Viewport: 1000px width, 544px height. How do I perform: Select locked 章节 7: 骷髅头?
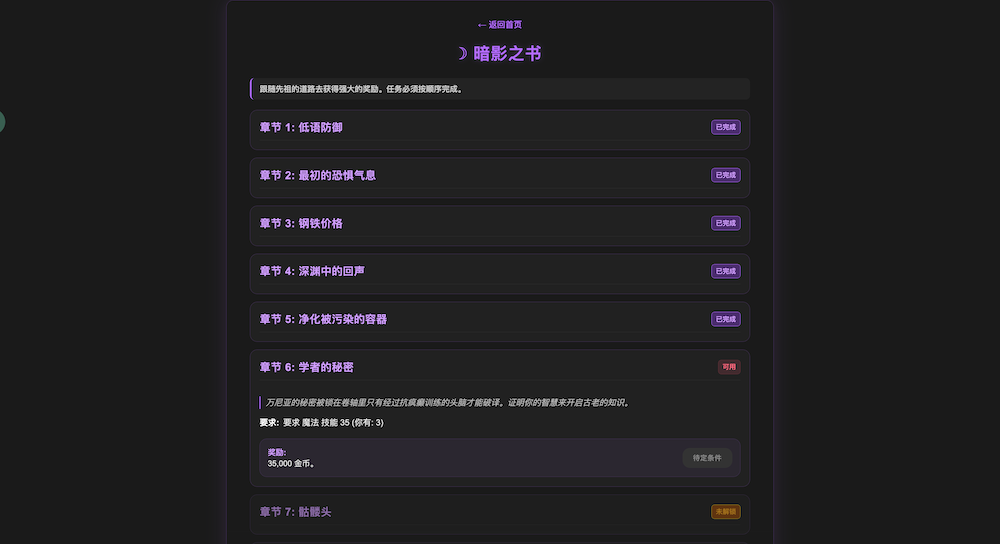[295, 512]
